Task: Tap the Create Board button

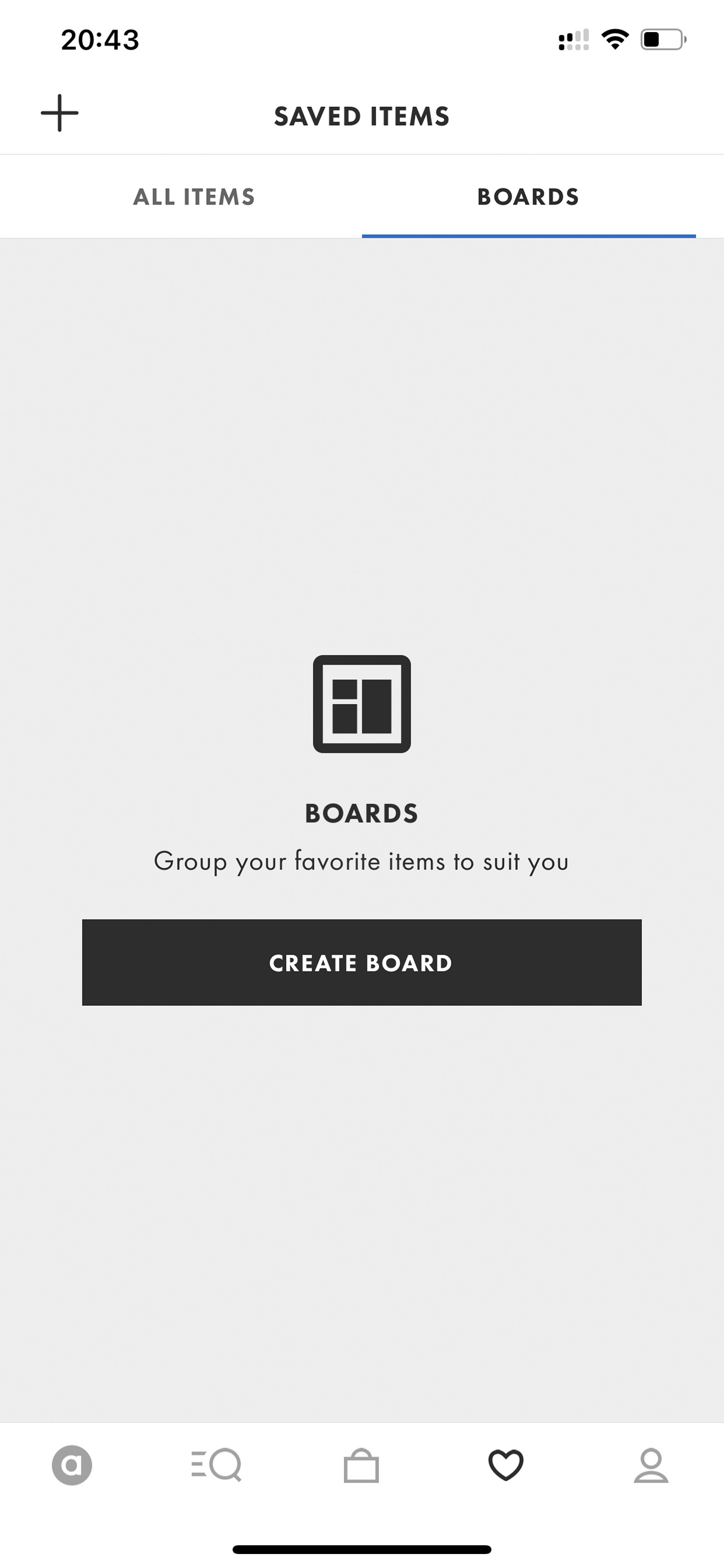Action: (x=362, y=962)
